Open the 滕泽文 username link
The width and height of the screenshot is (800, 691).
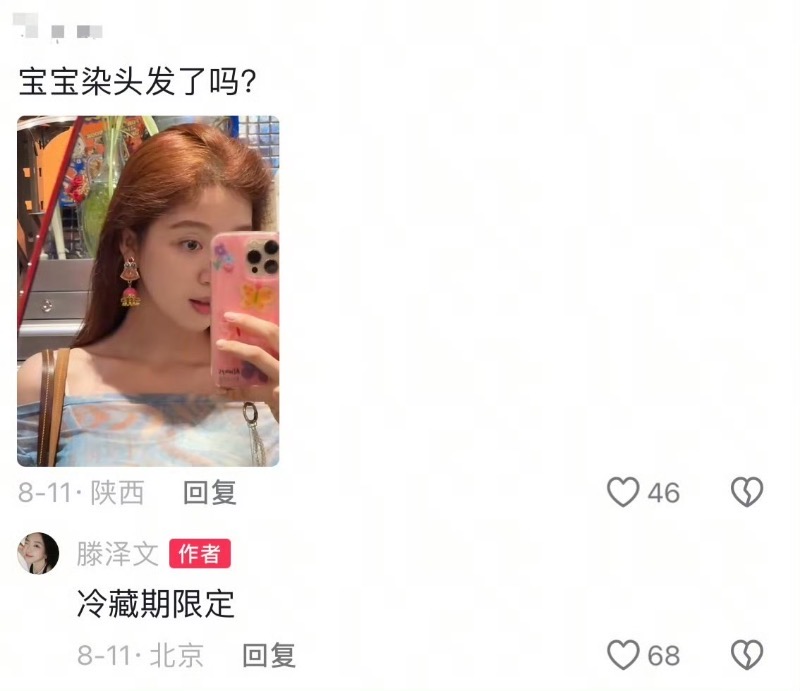(x=117, y=553)
